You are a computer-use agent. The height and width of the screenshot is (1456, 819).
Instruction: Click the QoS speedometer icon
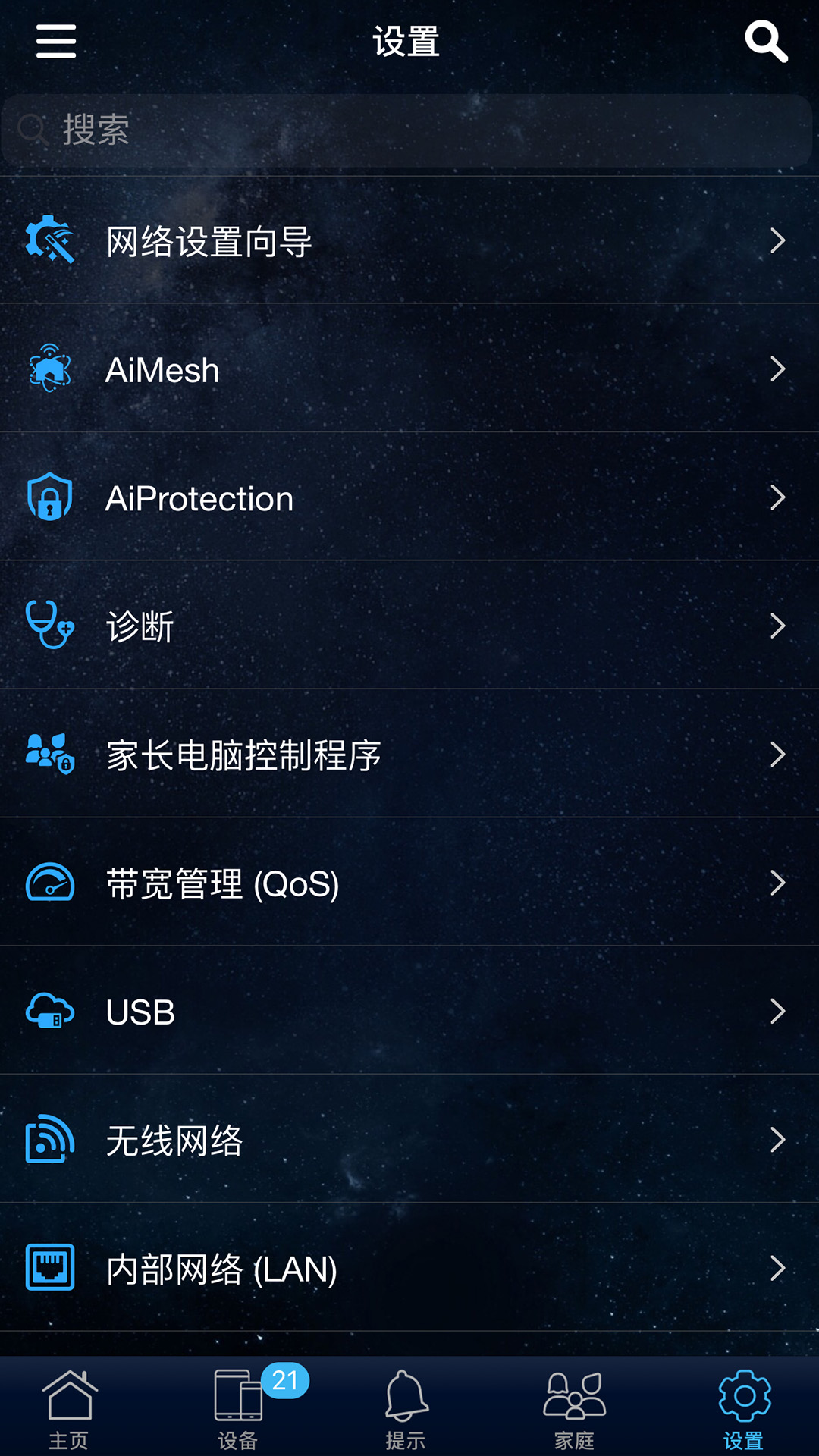click(x=49, y=883)
